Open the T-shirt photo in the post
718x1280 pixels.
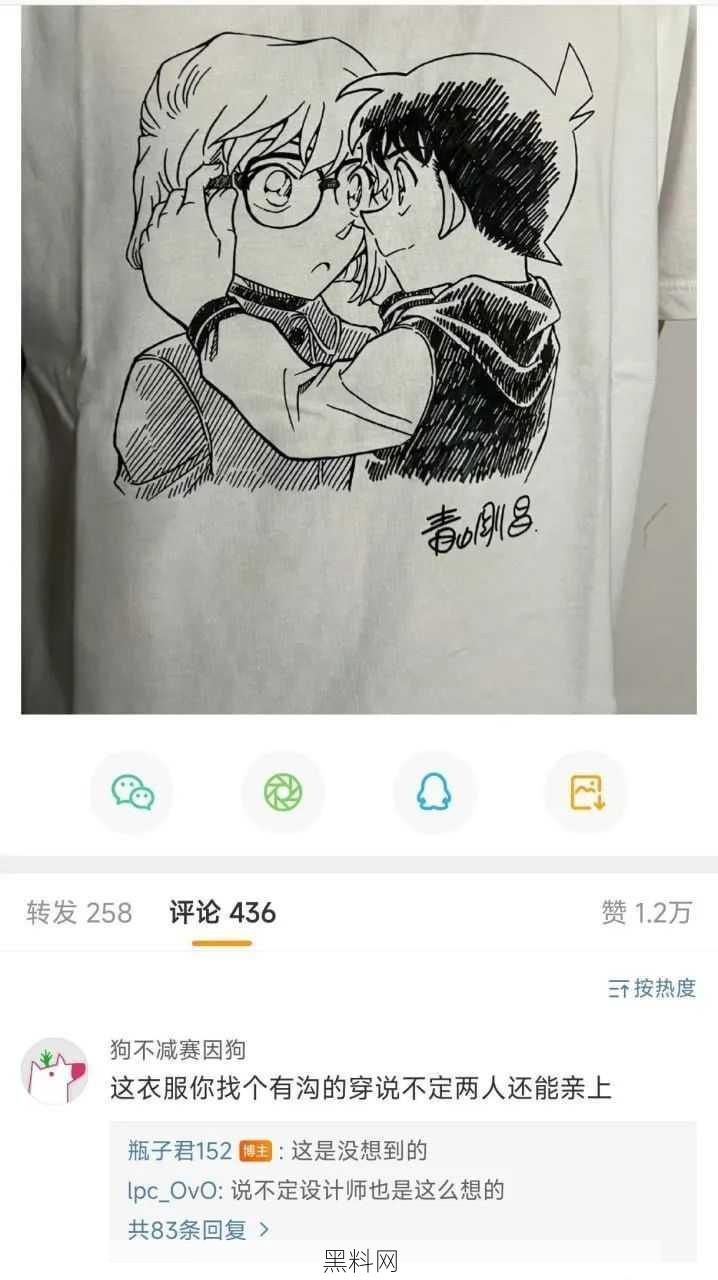[x=358, y=360]
